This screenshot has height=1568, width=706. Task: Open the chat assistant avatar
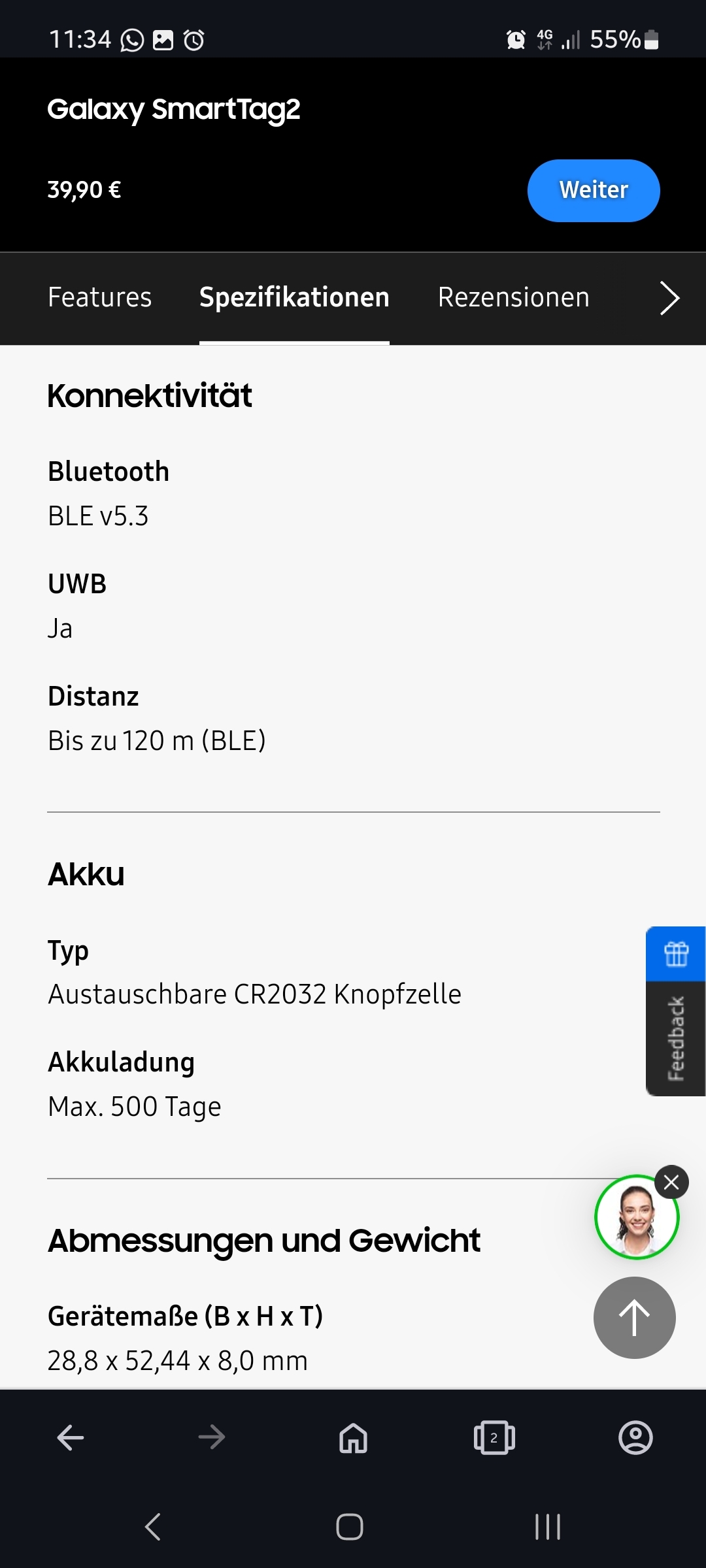click(x=637, y=1217)
